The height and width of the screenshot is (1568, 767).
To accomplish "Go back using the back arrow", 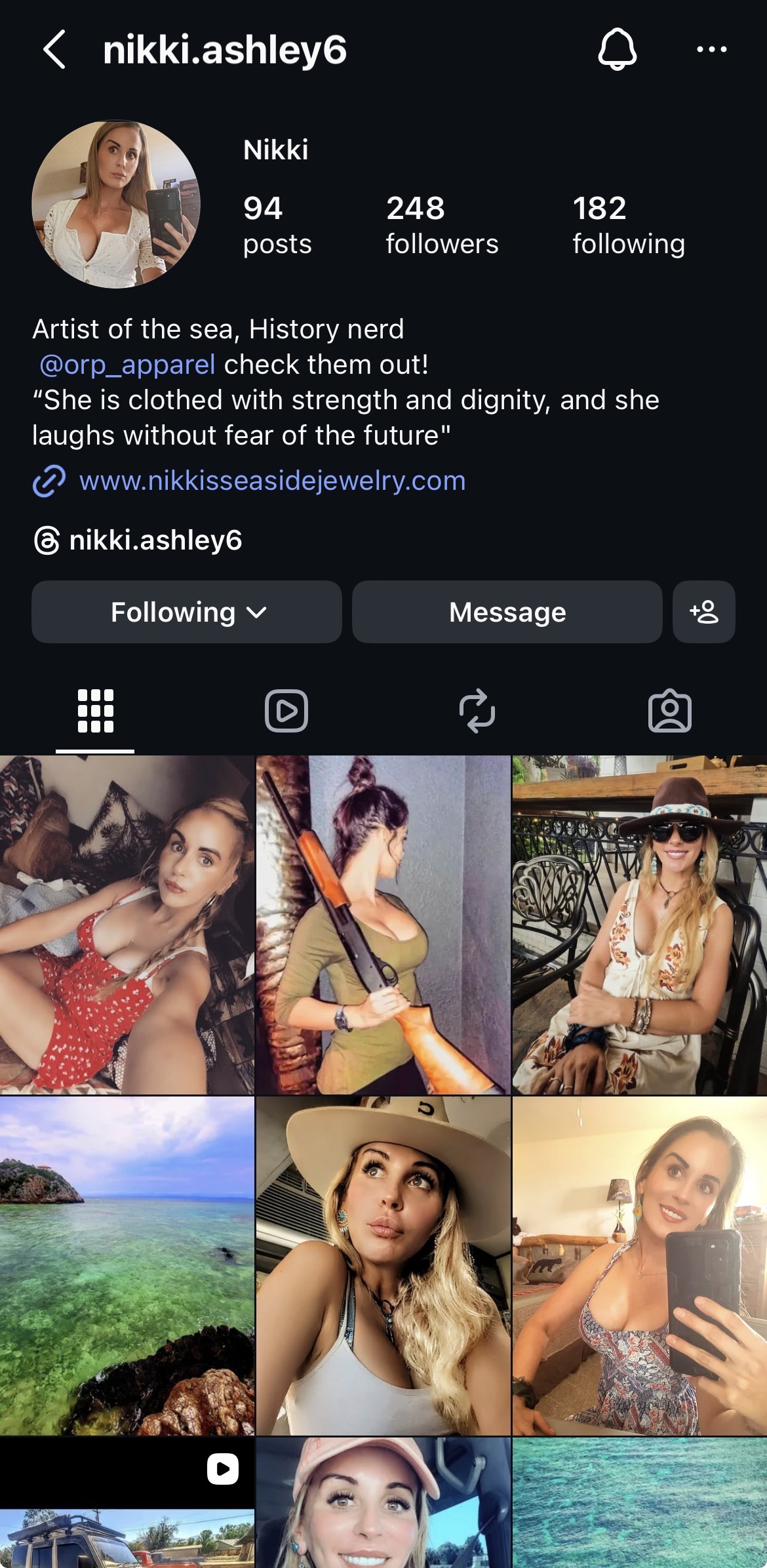I will [55, 49].
